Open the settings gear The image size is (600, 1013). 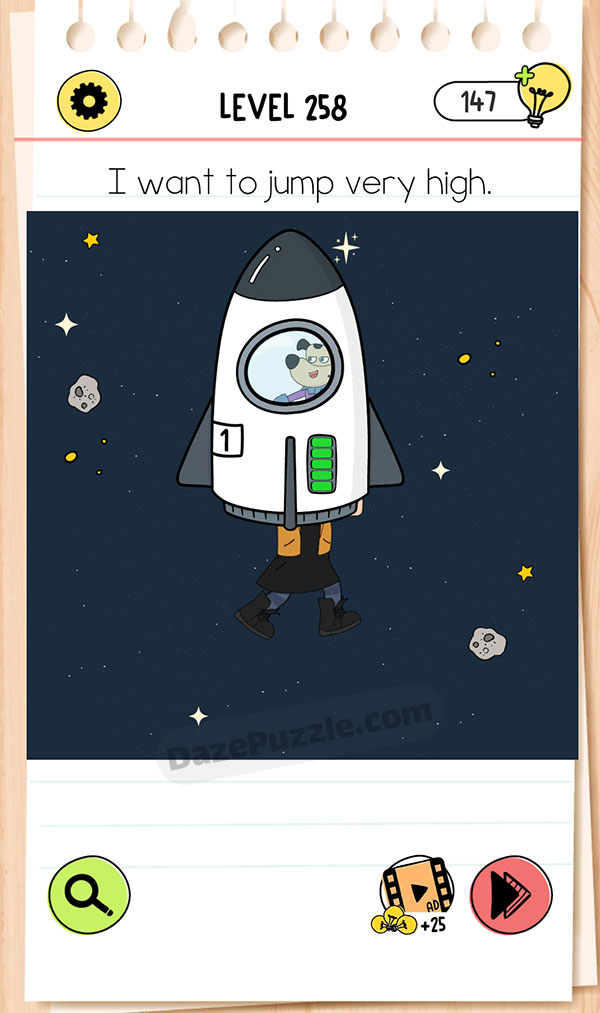click(89, 101)
